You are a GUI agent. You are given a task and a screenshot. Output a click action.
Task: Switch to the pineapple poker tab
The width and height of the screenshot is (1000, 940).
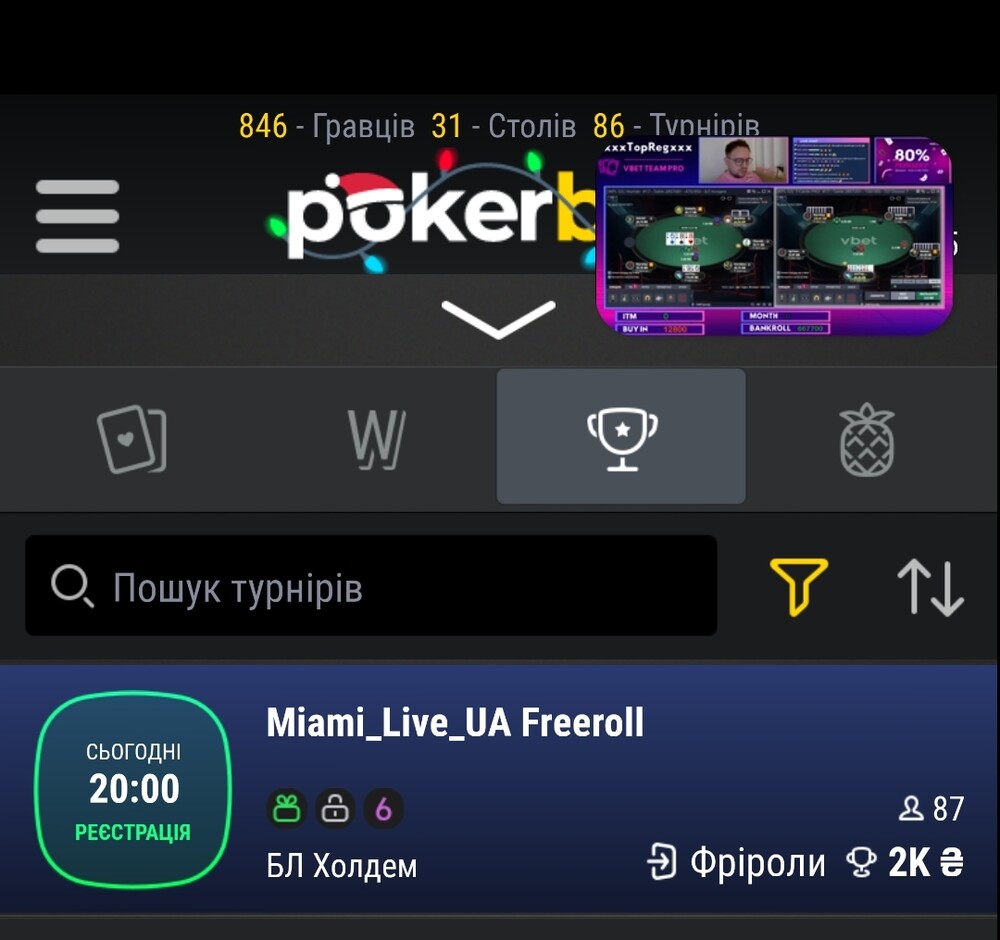[x=866, y=439]
